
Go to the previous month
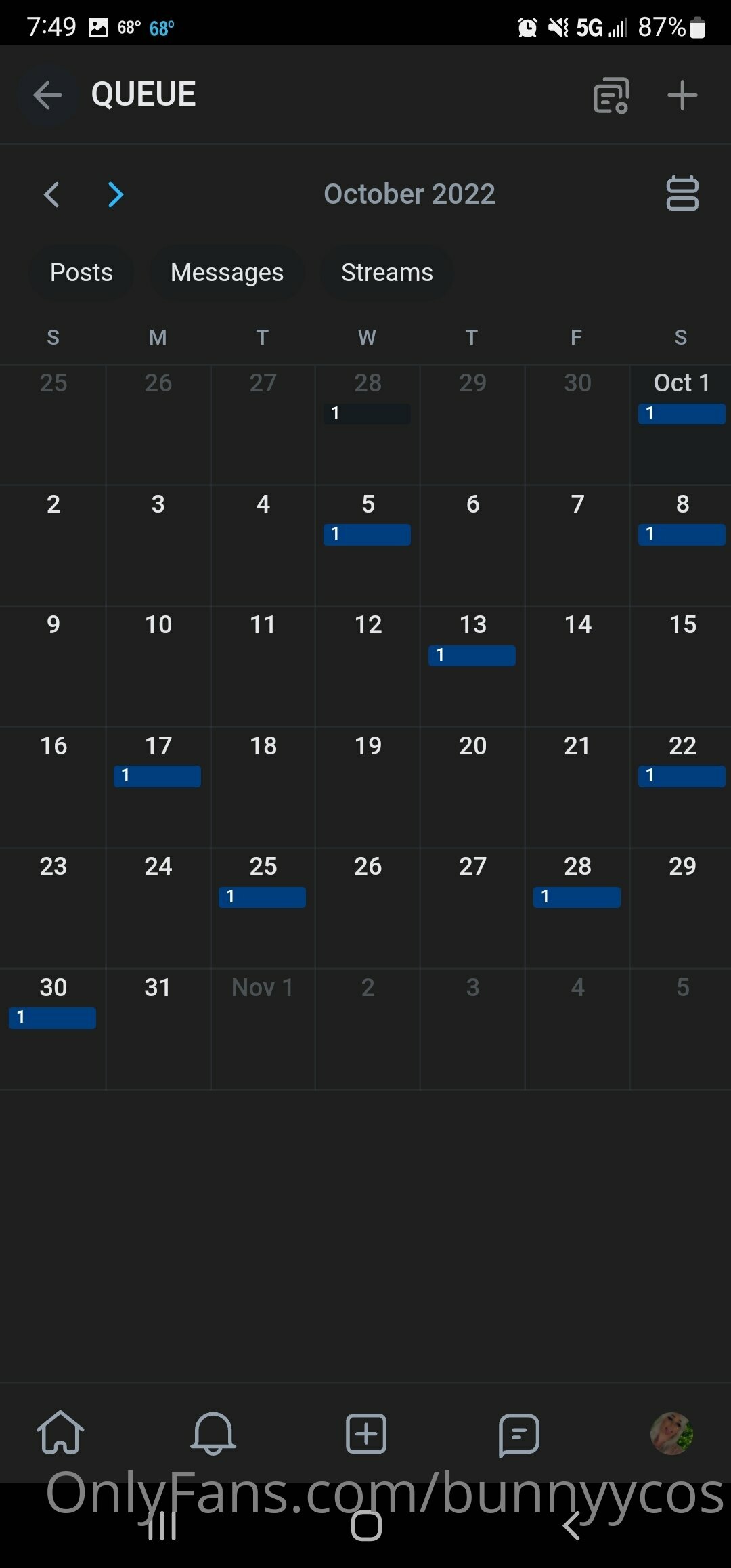(x=52, y=195)
